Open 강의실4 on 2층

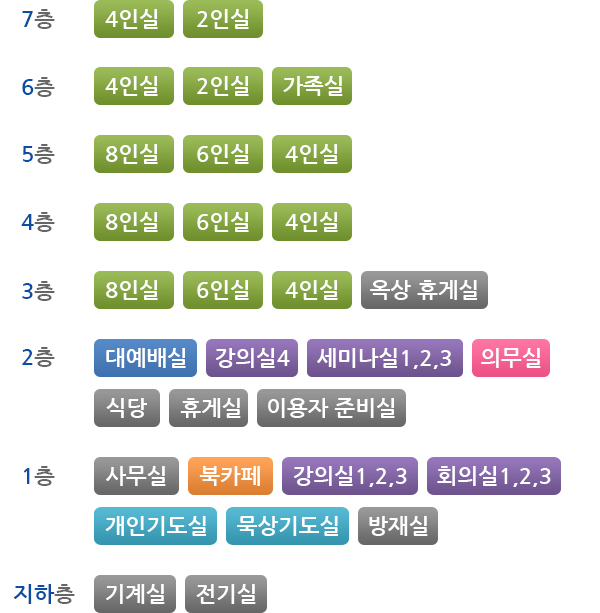[x=252, y=358]
